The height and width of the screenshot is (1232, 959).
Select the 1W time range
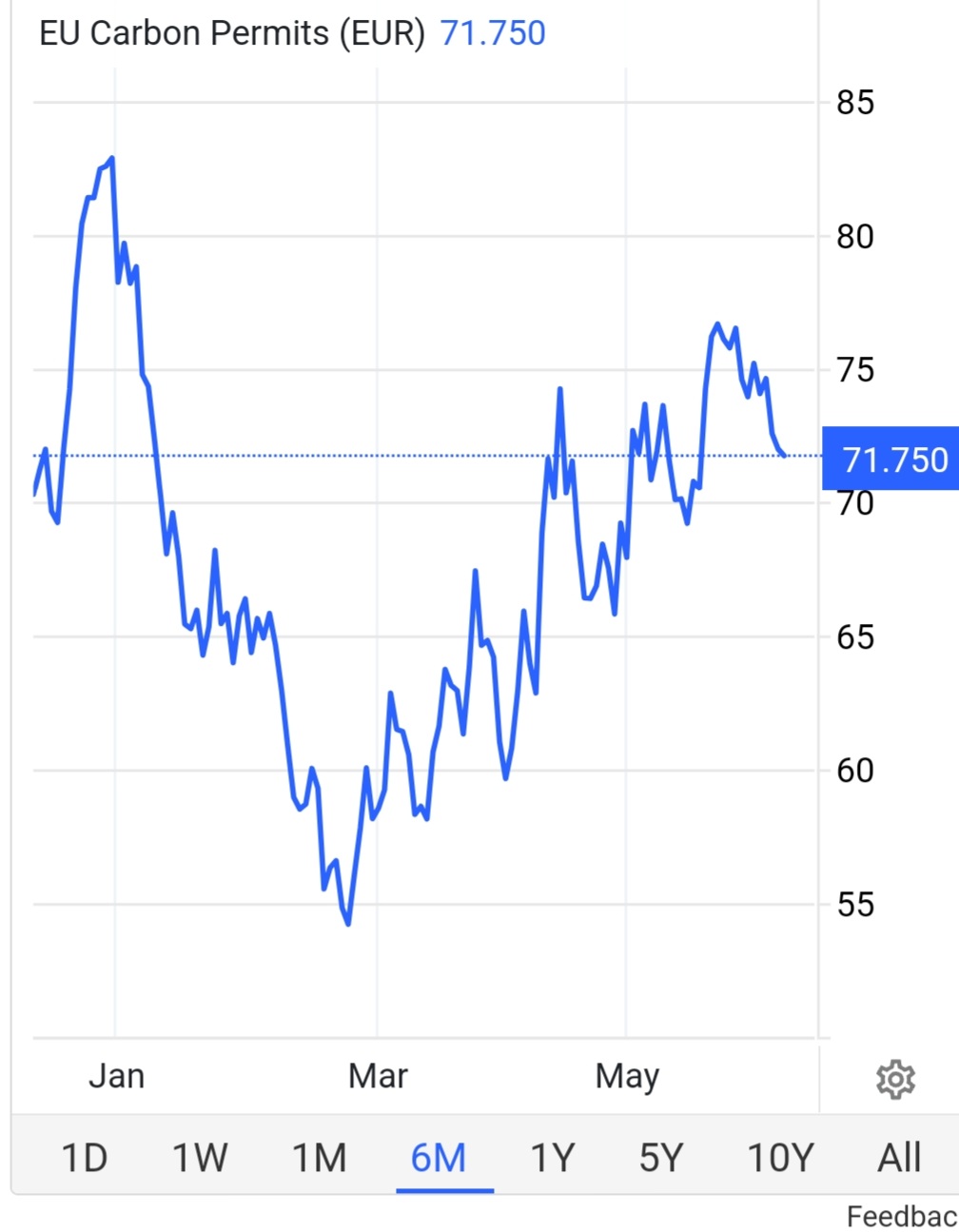200,1158
